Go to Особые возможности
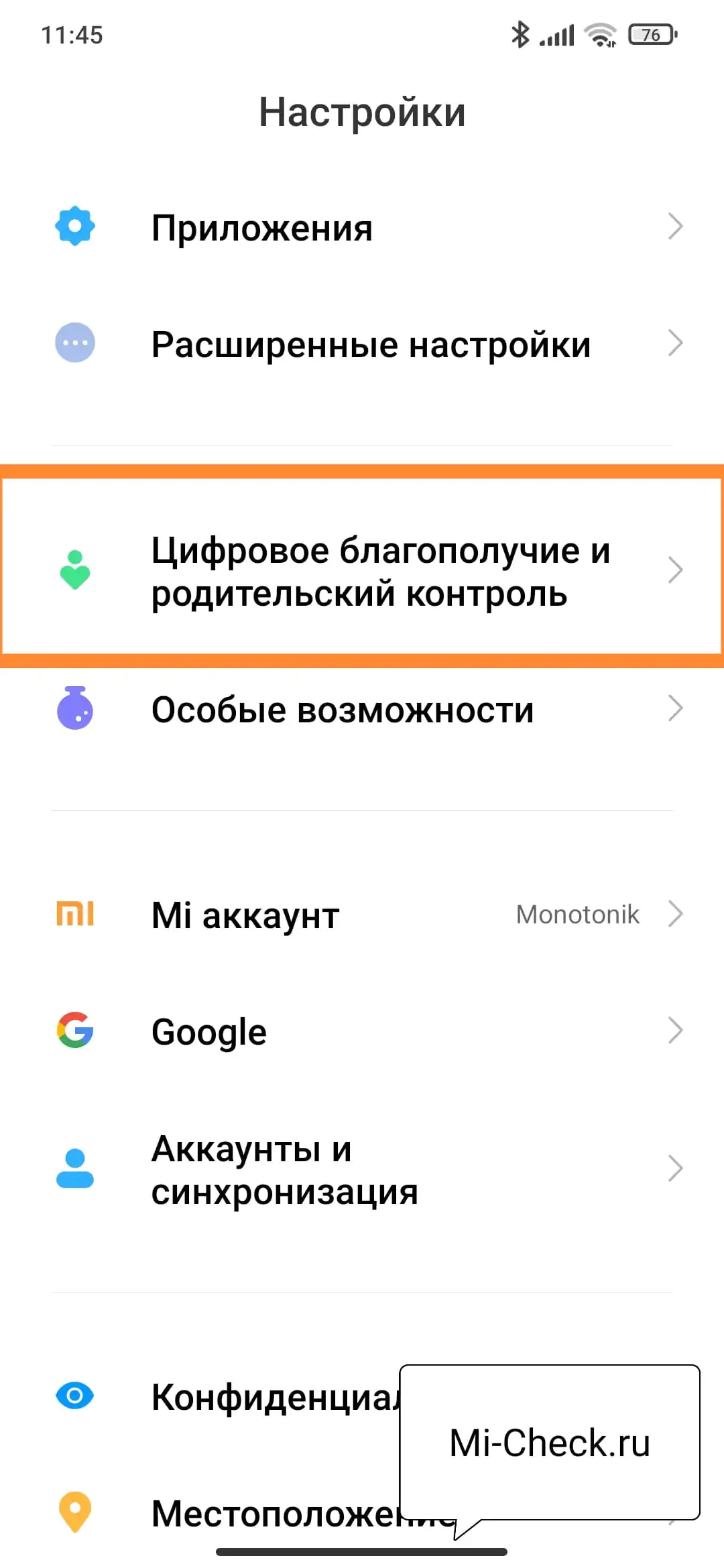Image resolution: width=724 pixels, height=1568 pixels. pyautogui.click(x=362, y=710)
